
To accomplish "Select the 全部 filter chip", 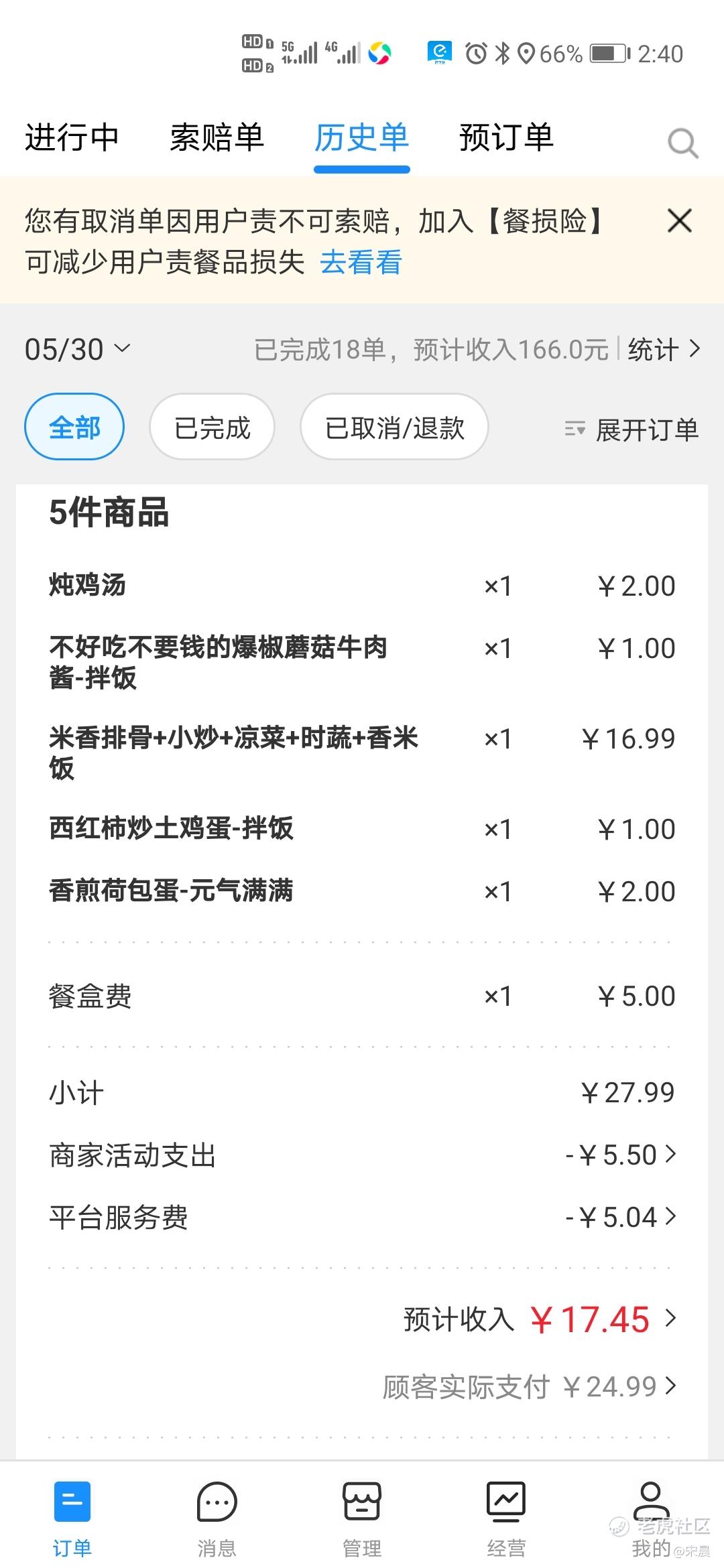I will coord(74,427).
